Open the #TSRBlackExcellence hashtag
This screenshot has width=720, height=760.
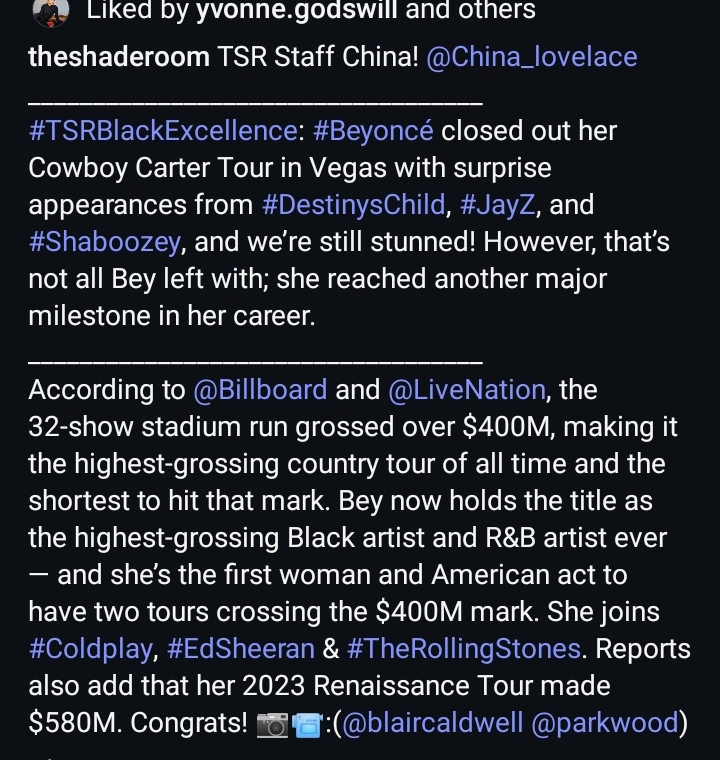tap(163, 131)
